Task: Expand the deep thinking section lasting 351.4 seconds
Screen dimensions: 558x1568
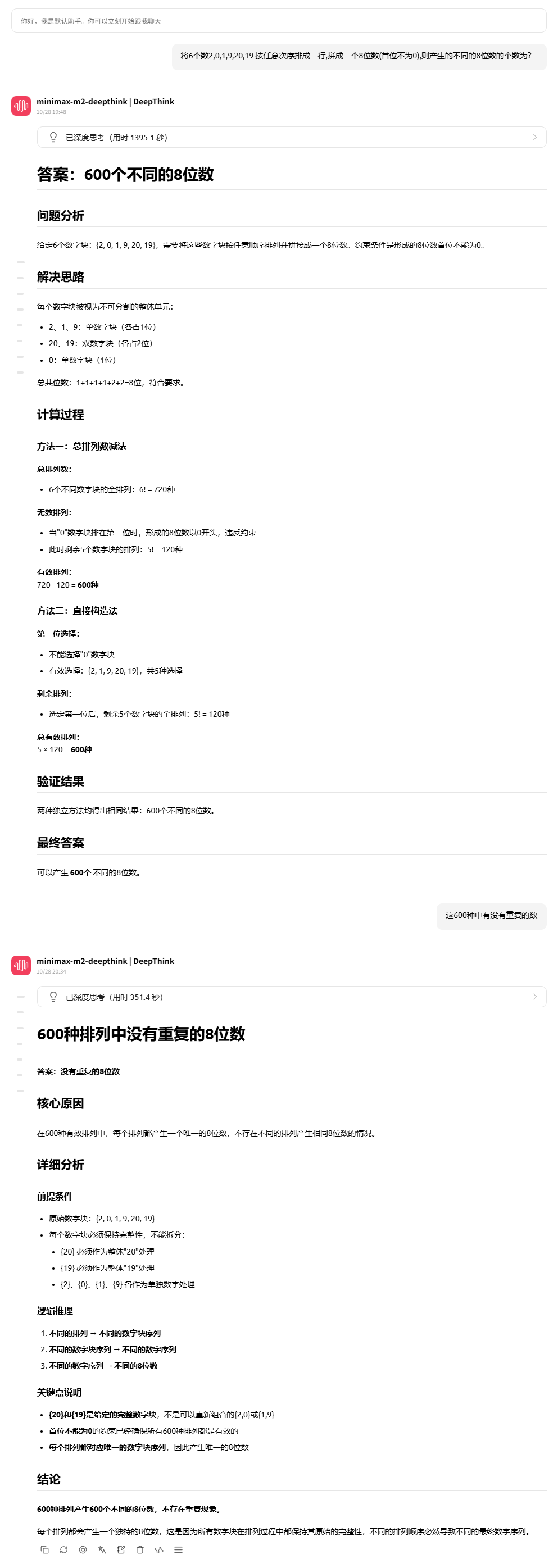Action: coord(292,997)
